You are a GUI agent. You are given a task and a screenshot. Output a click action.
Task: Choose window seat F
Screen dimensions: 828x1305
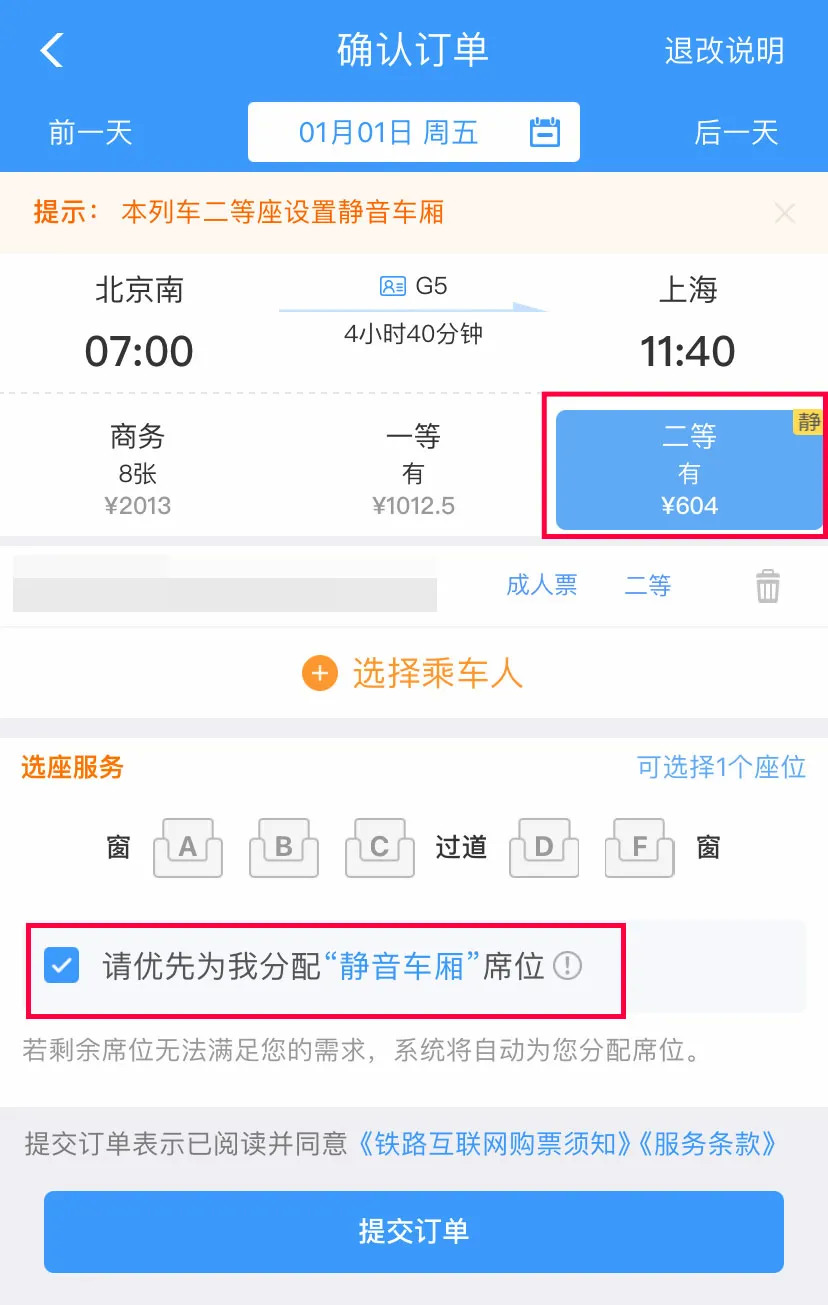pyautogui.click(x=640, y=848)
